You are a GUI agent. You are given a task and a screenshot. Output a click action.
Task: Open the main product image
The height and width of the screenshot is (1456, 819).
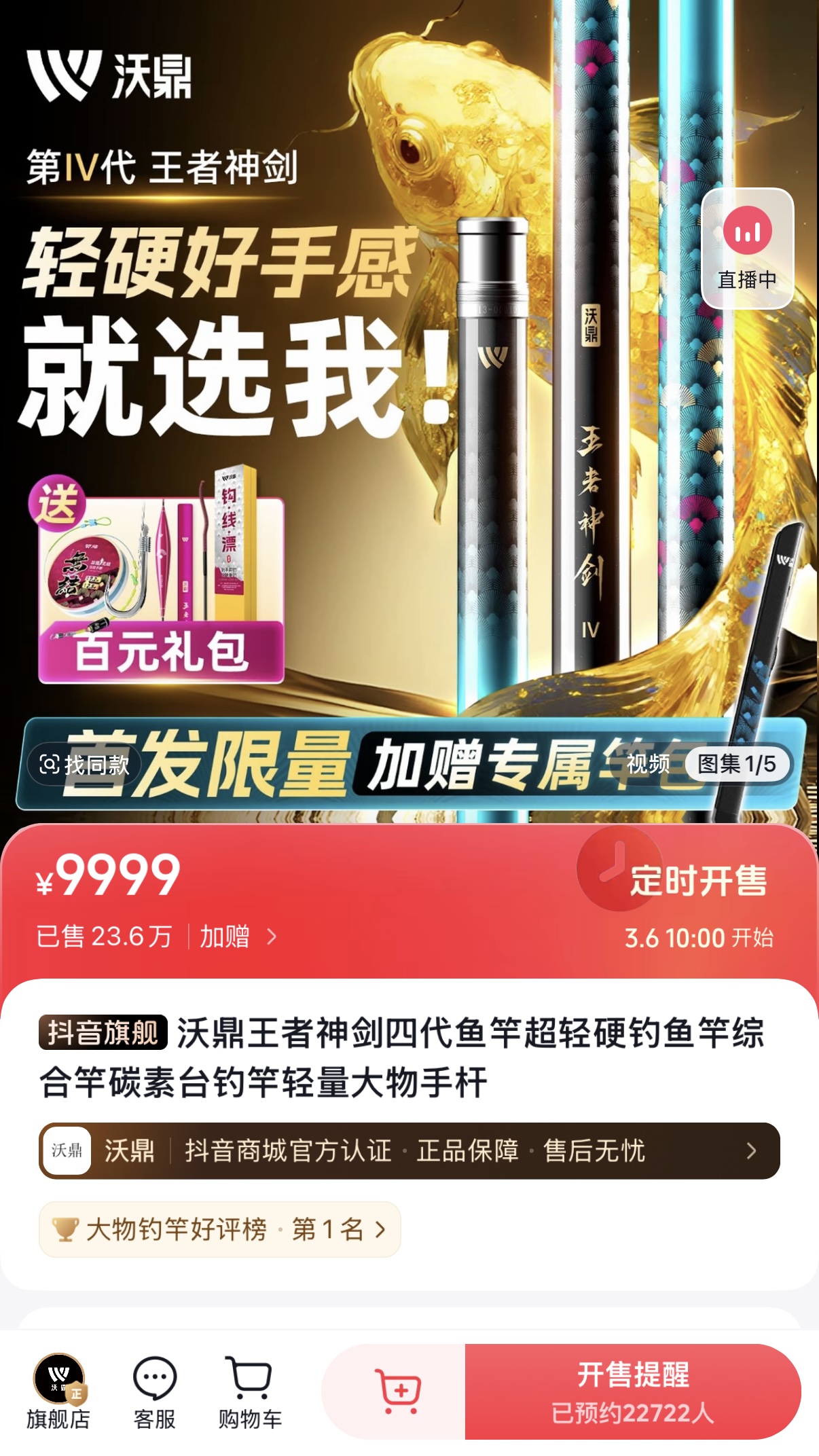coord(407,407)
